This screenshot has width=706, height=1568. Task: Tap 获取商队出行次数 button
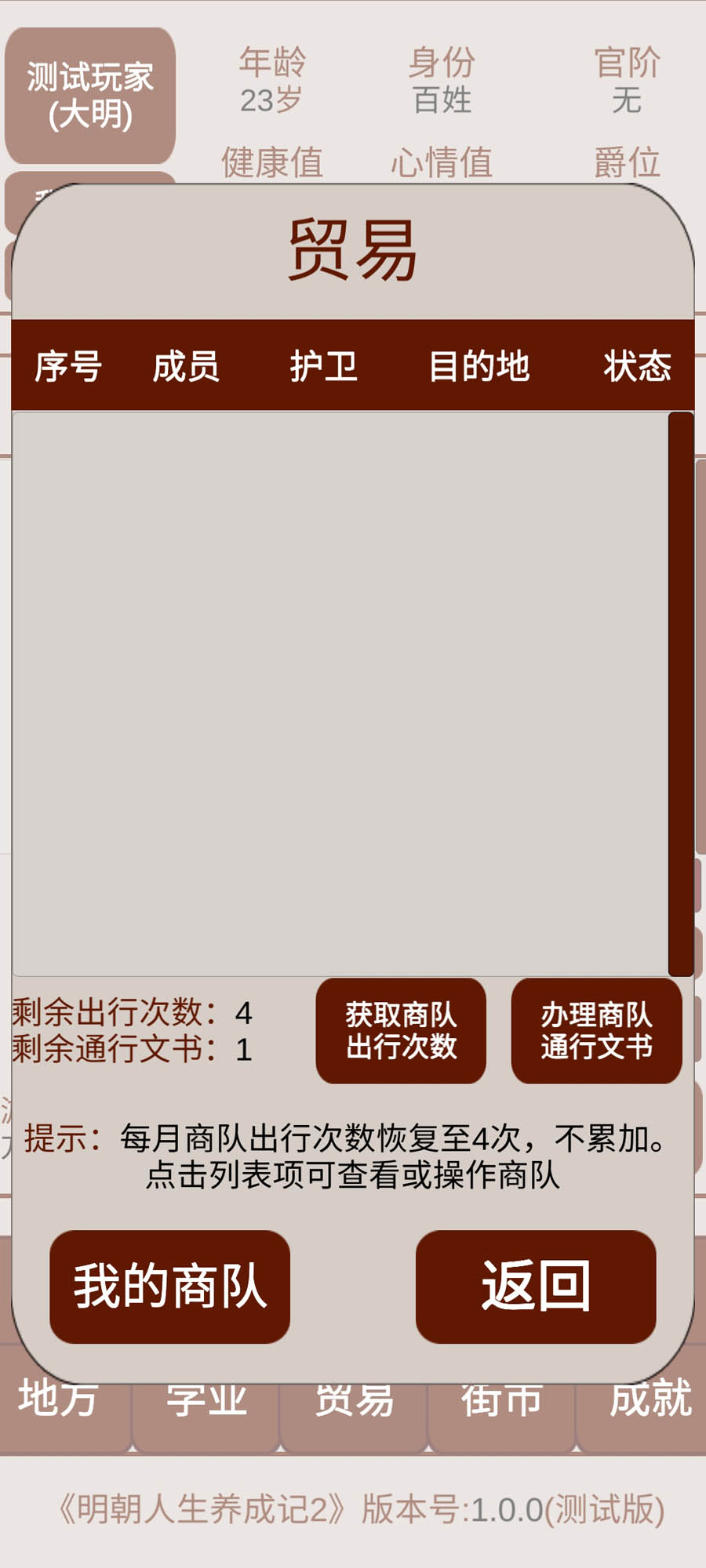pos(401,1031)
